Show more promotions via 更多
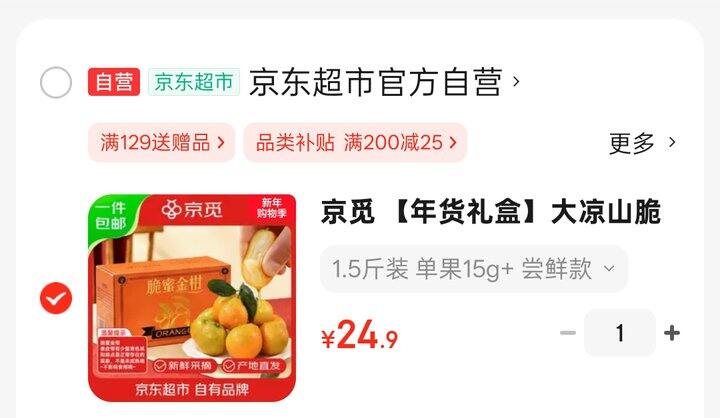 (642, 143)
